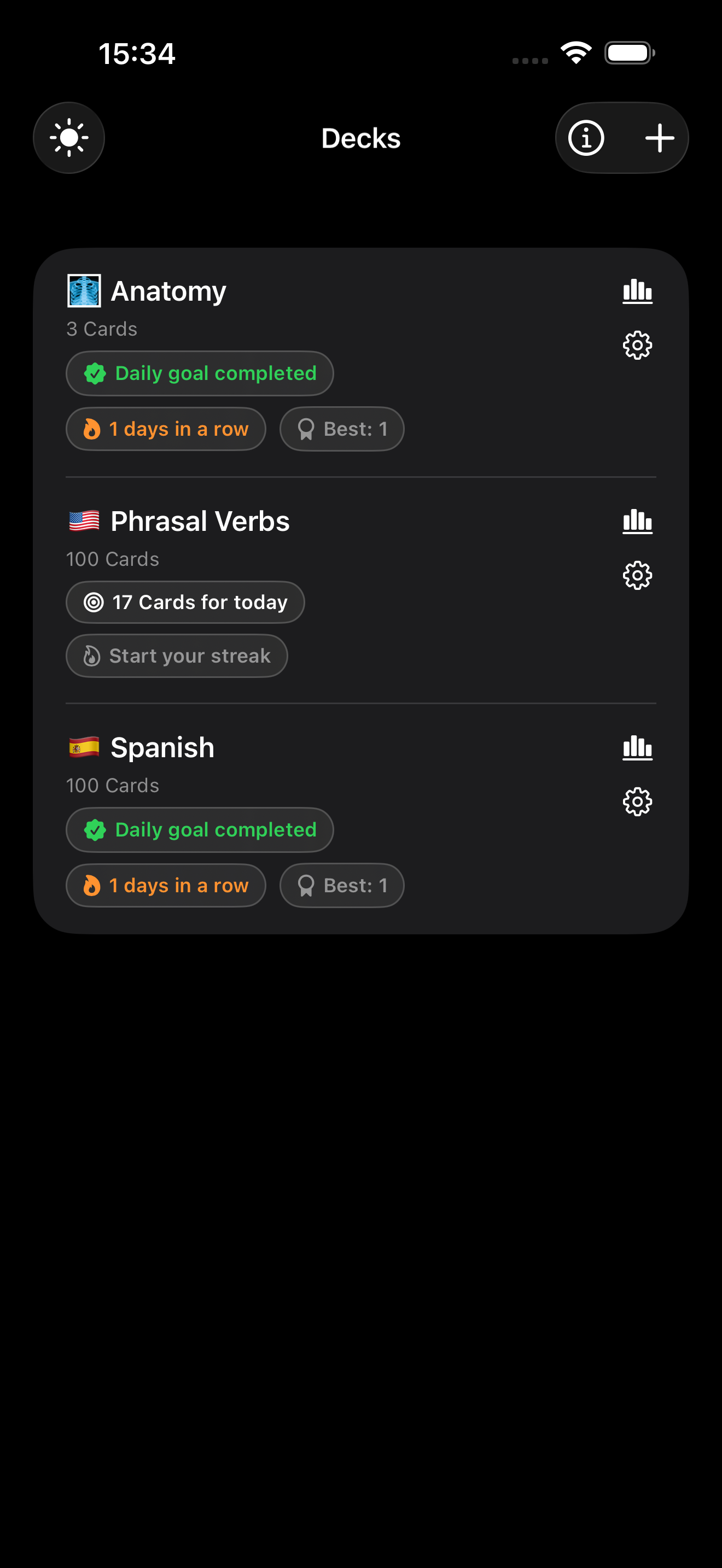Tap the Decks title in the header
This screenshot has height=1568, width=722.
[360, 137]
